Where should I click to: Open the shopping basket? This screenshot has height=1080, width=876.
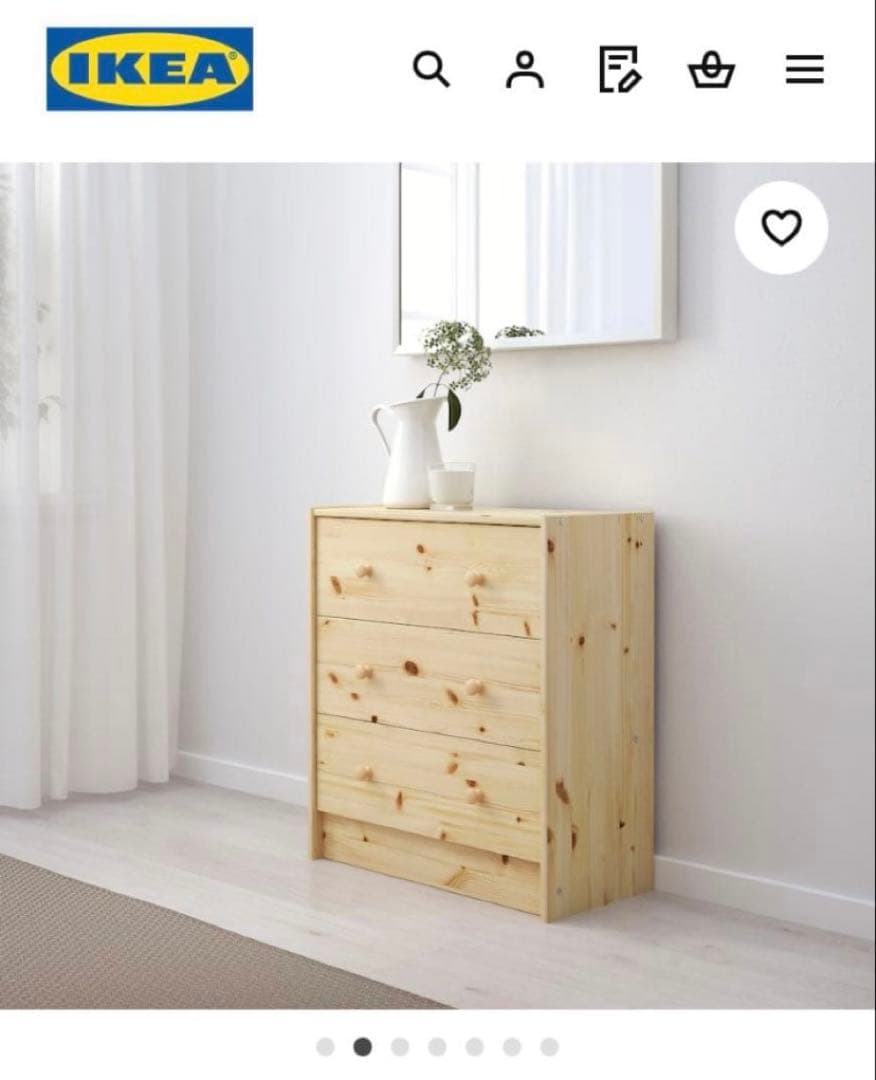click(x=710, y=68)
